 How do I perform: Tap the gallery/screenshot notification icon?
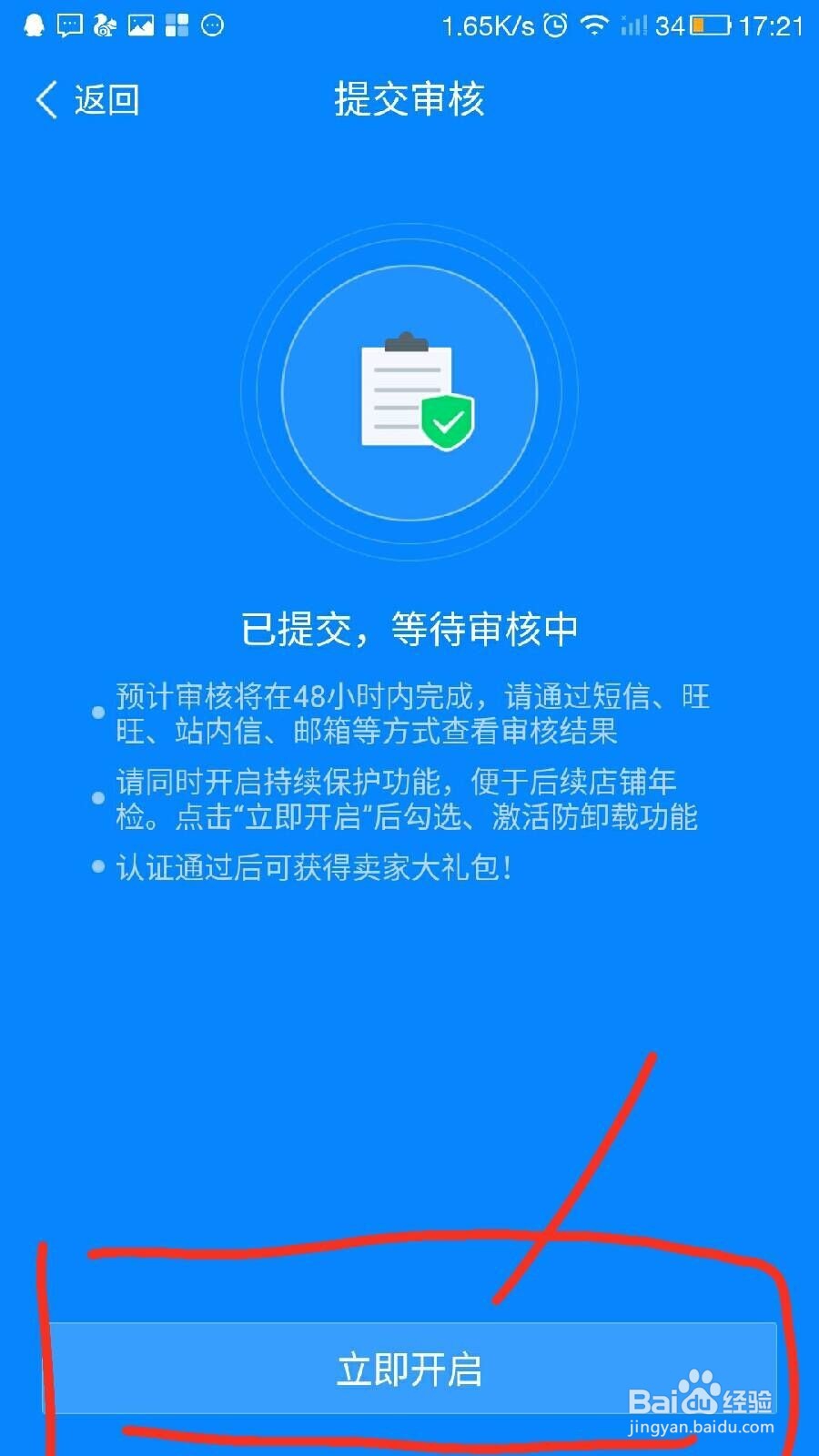coord(141,25)
